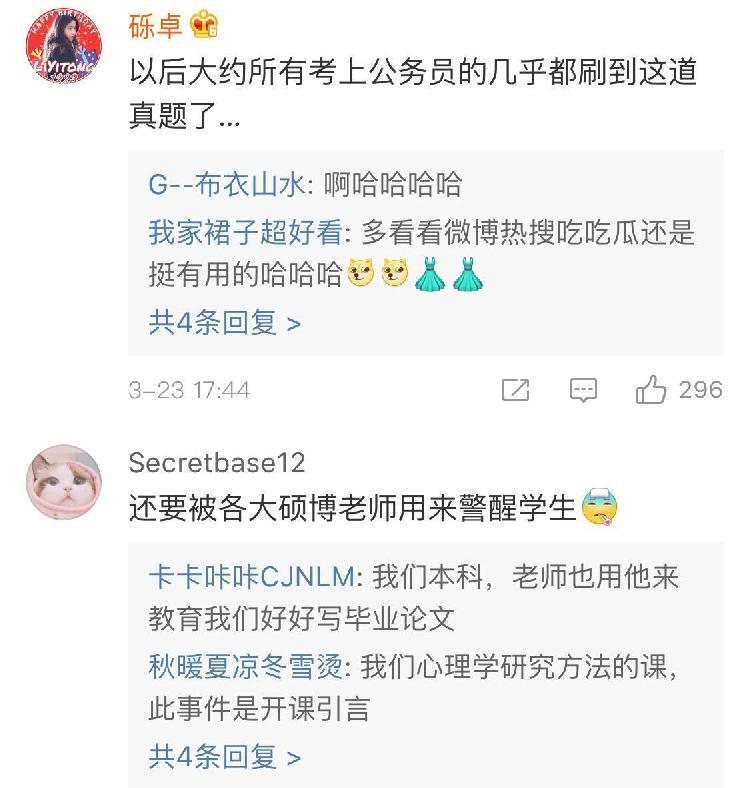Expand 共4条回复 under 砾卓's comment
Image resolution: width=750 pixels, height=788 pixels.
tap(224, 323)
